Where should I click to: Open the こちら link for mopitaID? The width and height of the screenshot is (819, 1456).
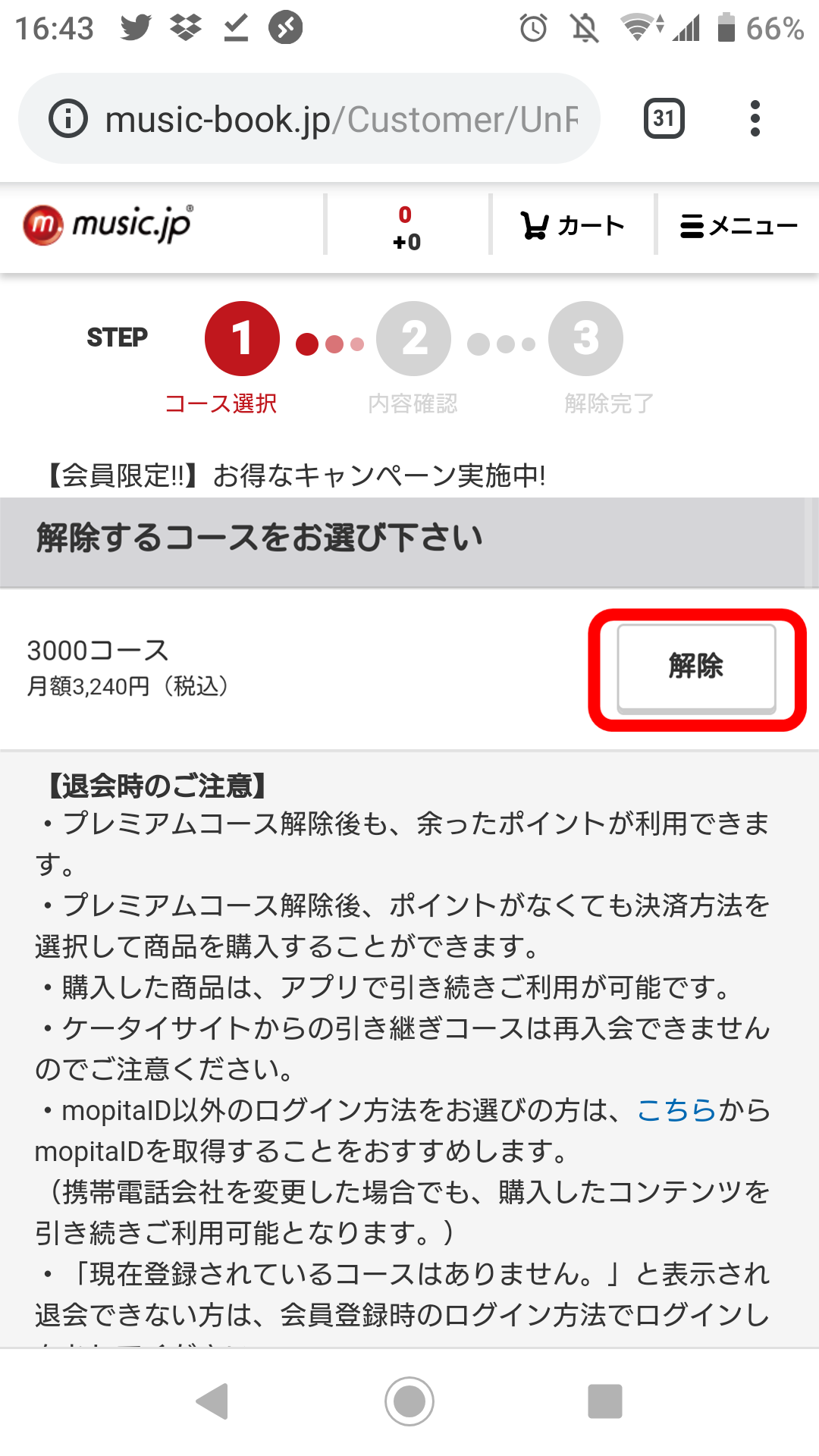click(676, 1110)
